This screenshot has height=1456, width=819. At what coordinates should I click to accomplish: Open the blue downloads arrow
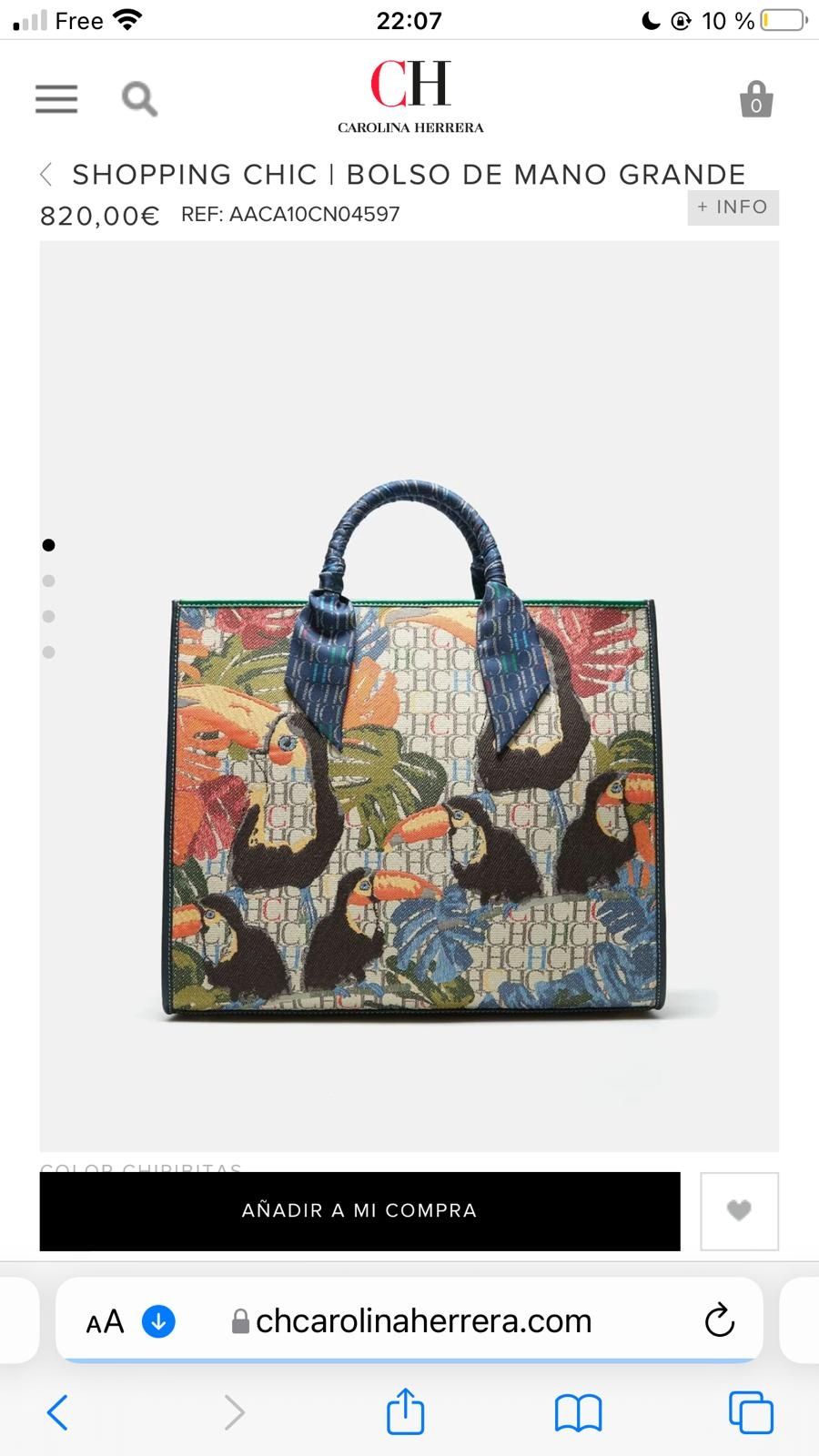click(158, 1320)
